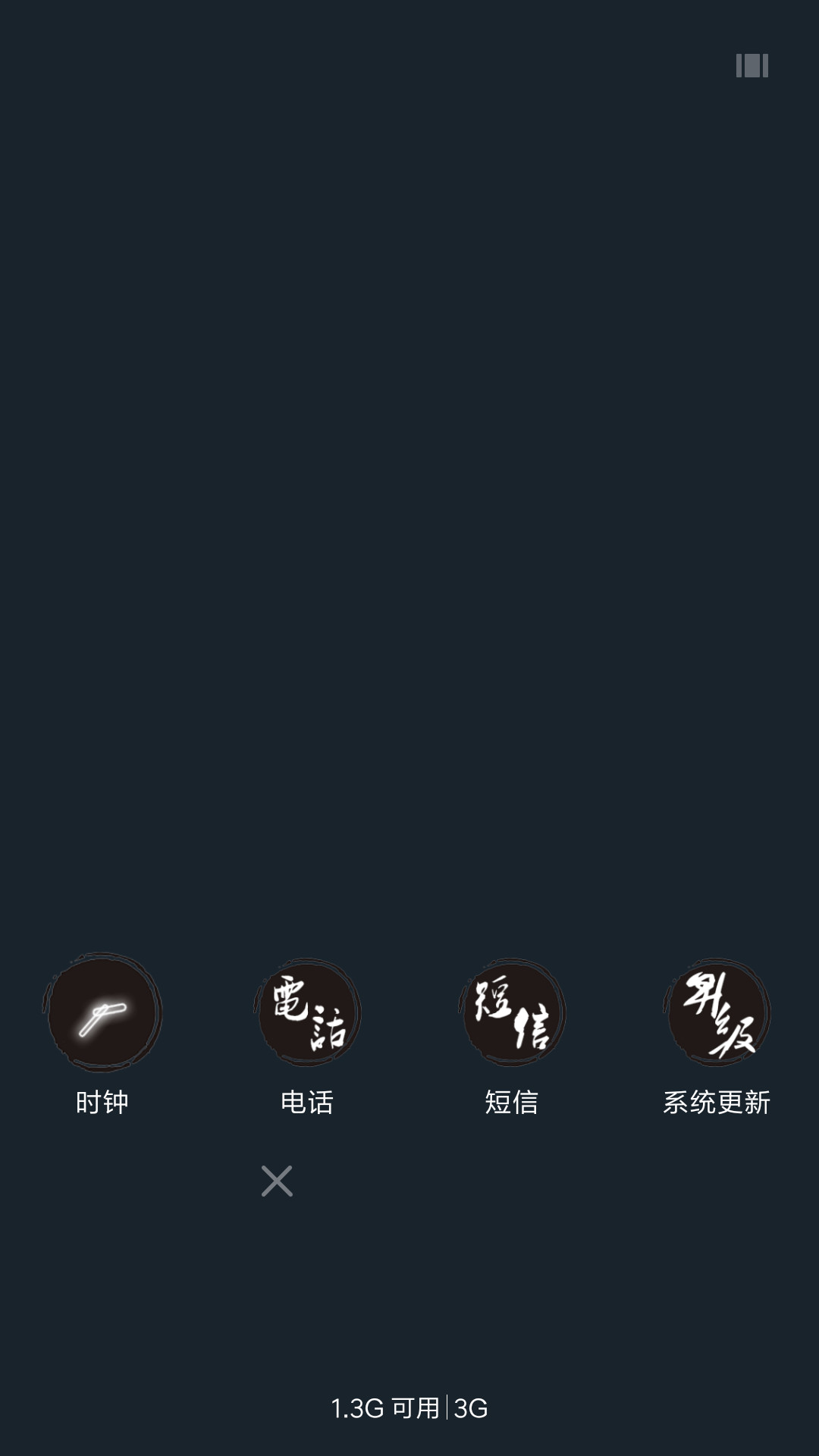
Task: Switch recents view layout with top-right icon
Action: pos(752,66)
